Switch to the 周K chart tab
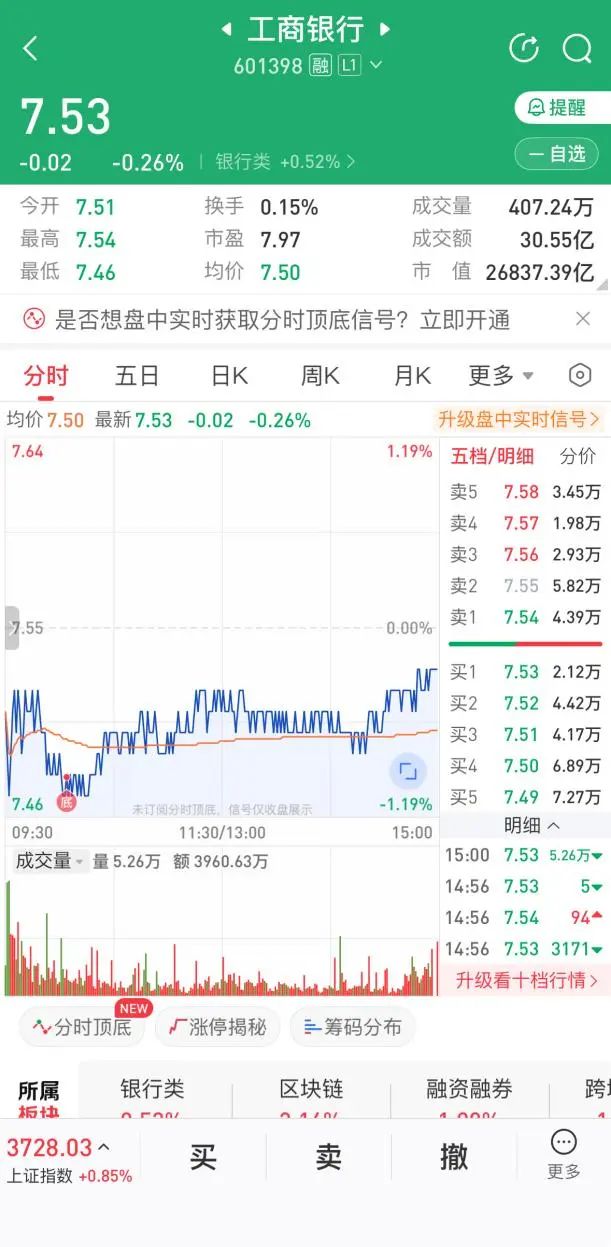Image resolution: width=611 pixels, height=1247 pixels. pos(320,376)
